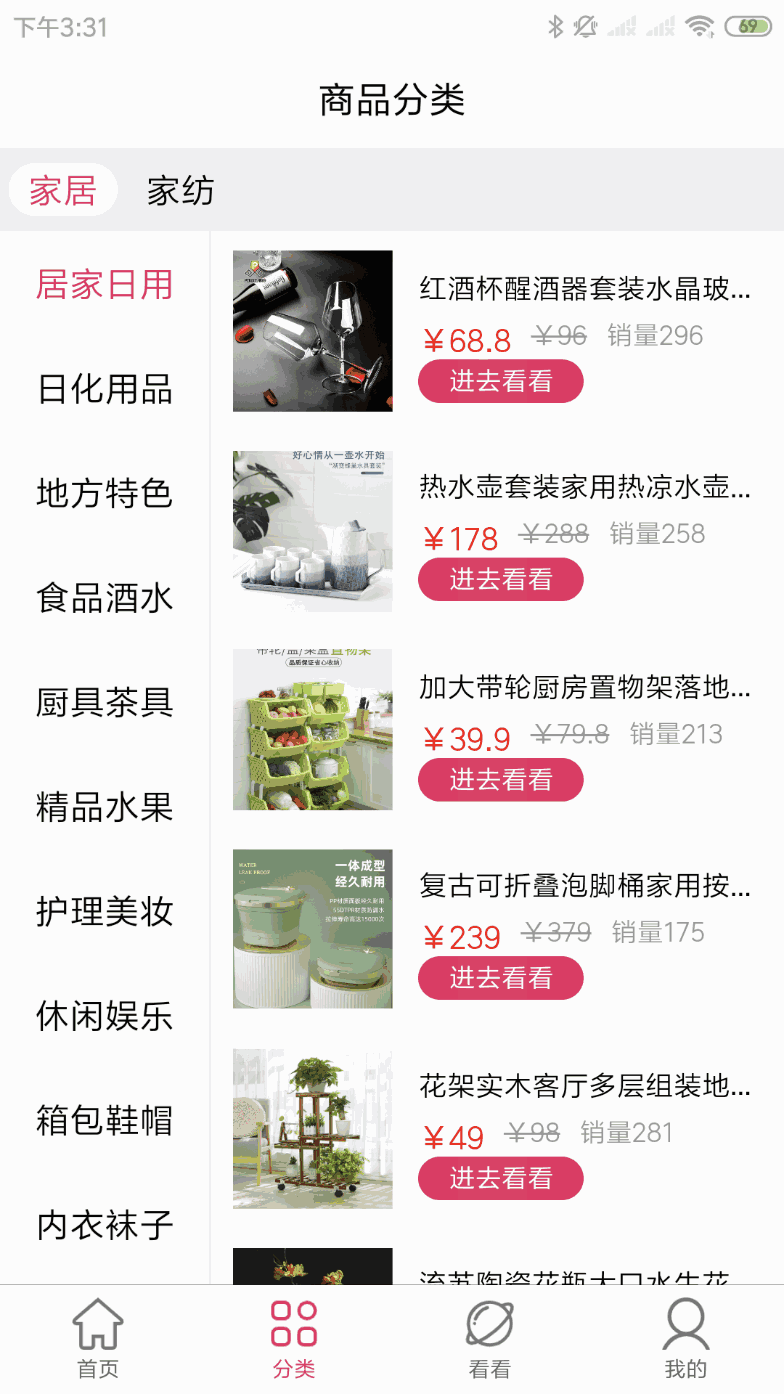Open the 日化用品 category
784x1394 pixels.
click(105, 389)
